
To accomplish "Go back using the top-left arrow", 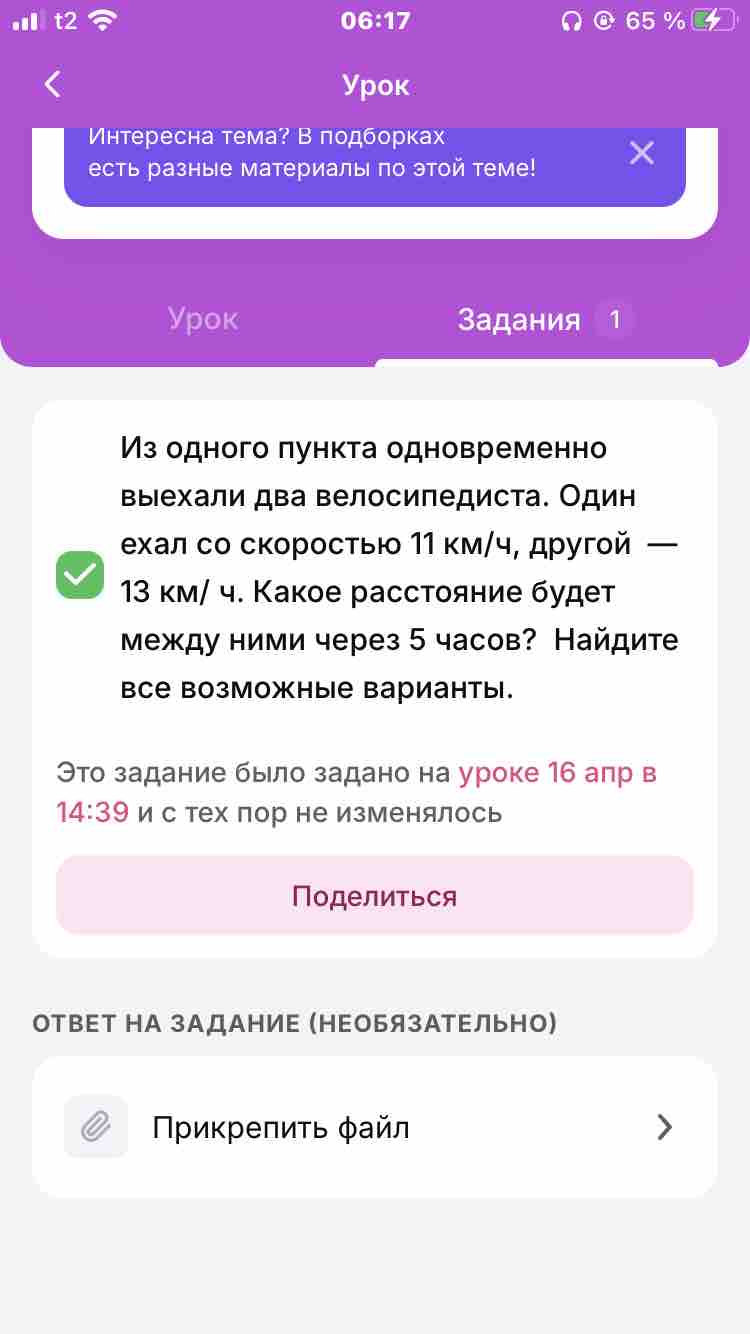I will click(x=53, y=84).
